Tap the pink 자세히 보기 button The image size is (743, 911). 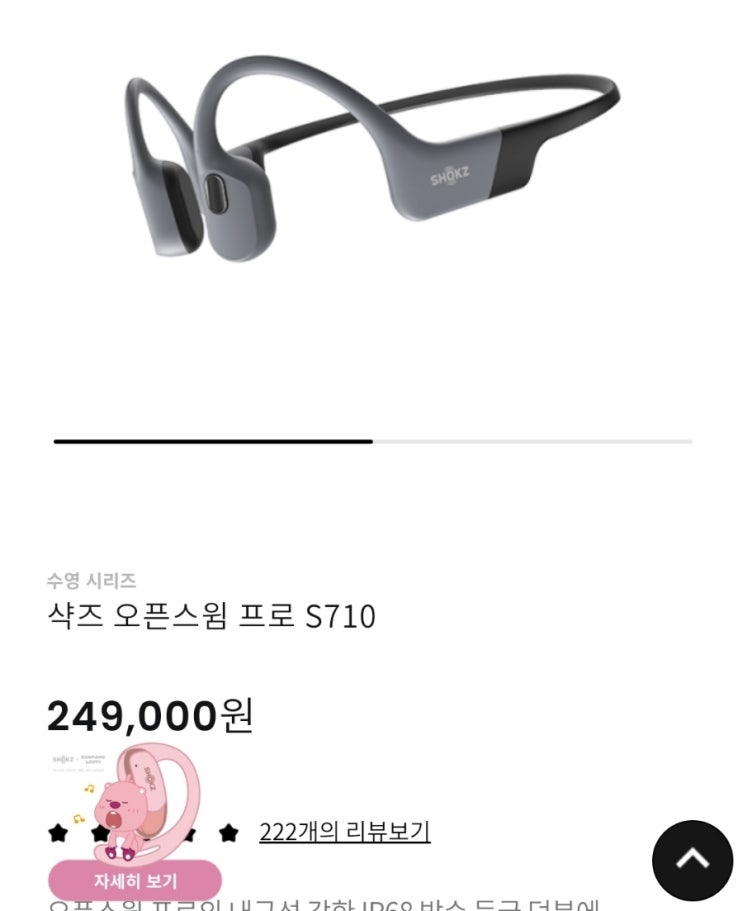tap(135, 881)
